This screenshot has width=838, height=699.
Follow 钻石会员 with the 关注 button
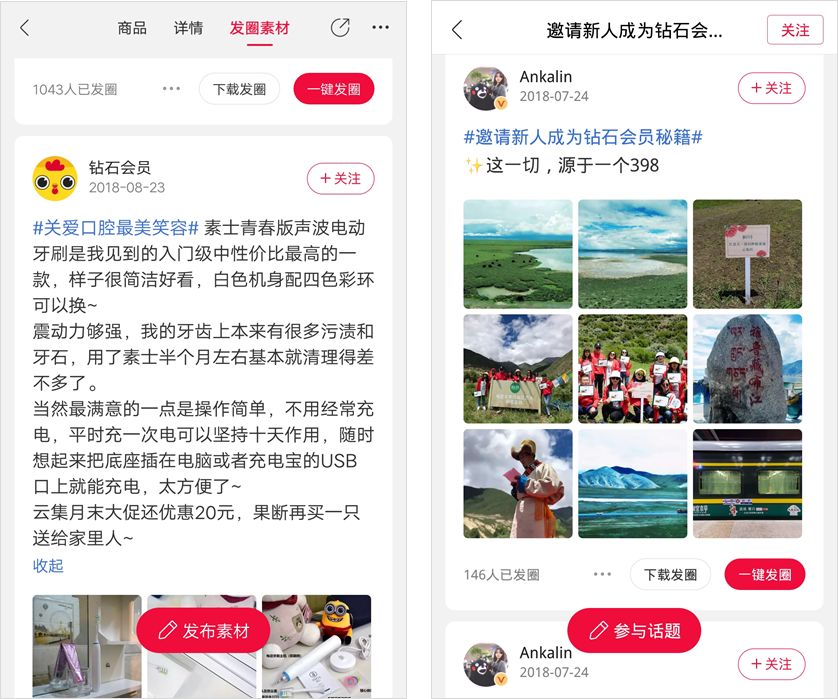pyautogui.click(x=340, y=178)
